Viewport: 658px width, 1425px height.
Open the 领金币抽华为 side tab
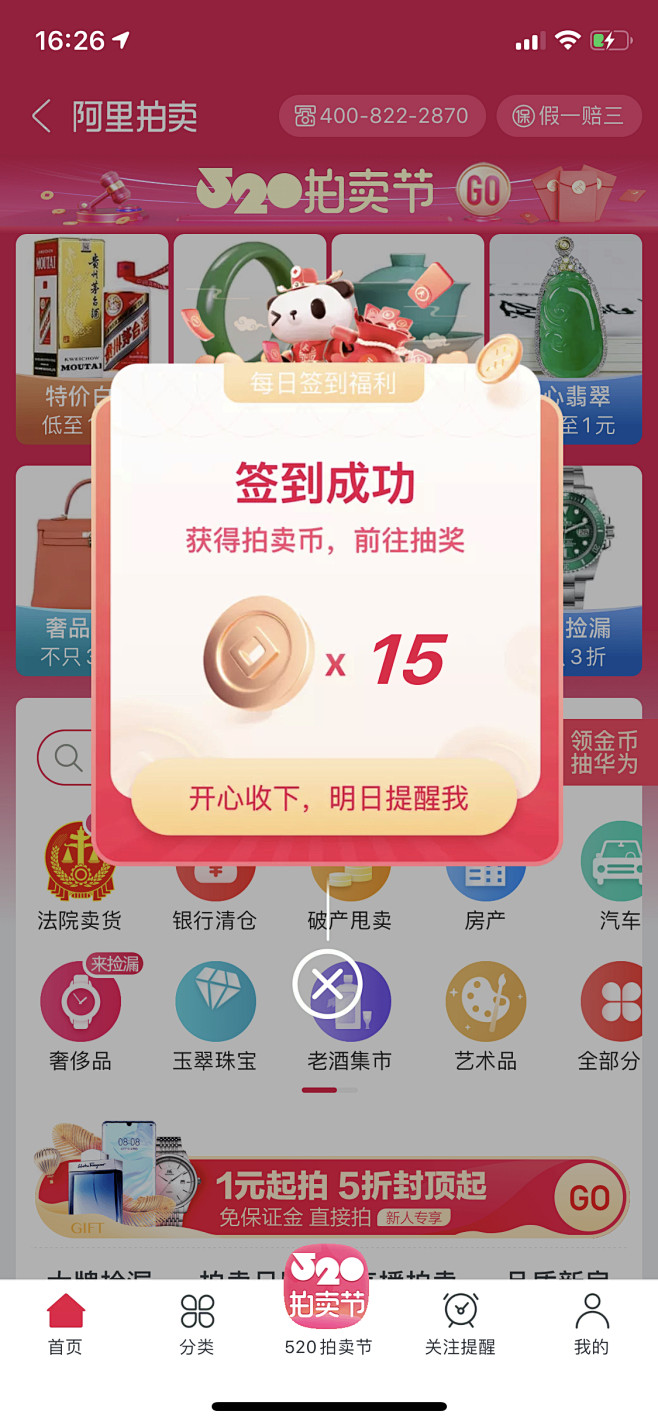[x=604, y=753]
